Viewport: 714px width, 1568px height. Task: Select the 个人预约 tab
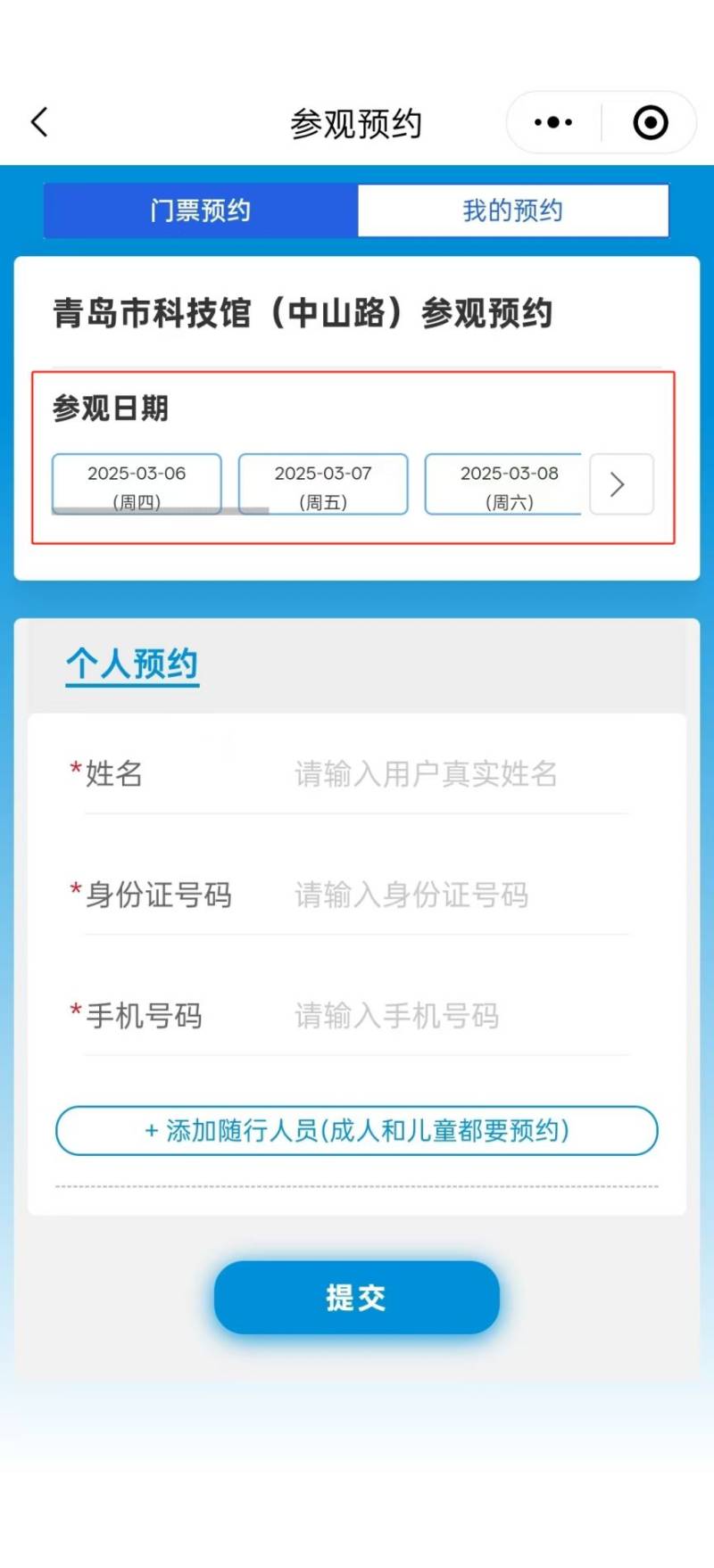tap(132, 664)
